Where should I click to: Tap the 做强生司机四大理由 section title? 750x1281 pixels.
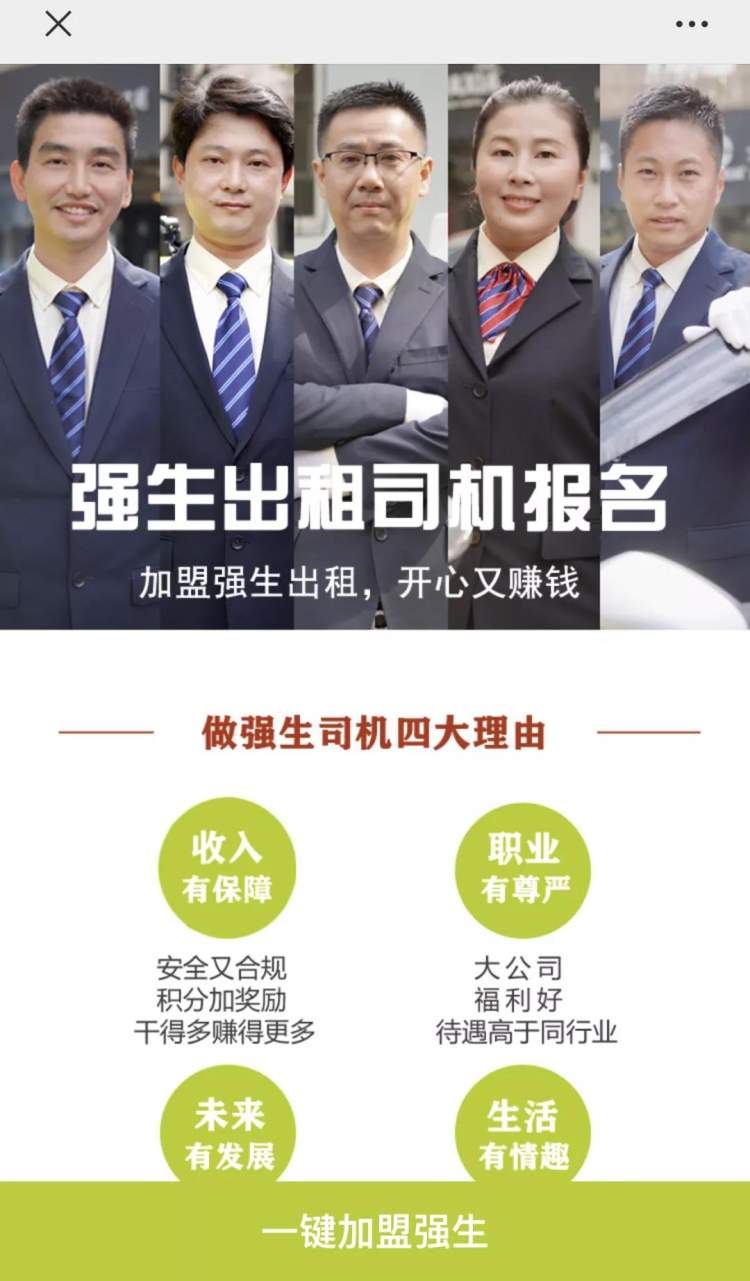point(375,731)
